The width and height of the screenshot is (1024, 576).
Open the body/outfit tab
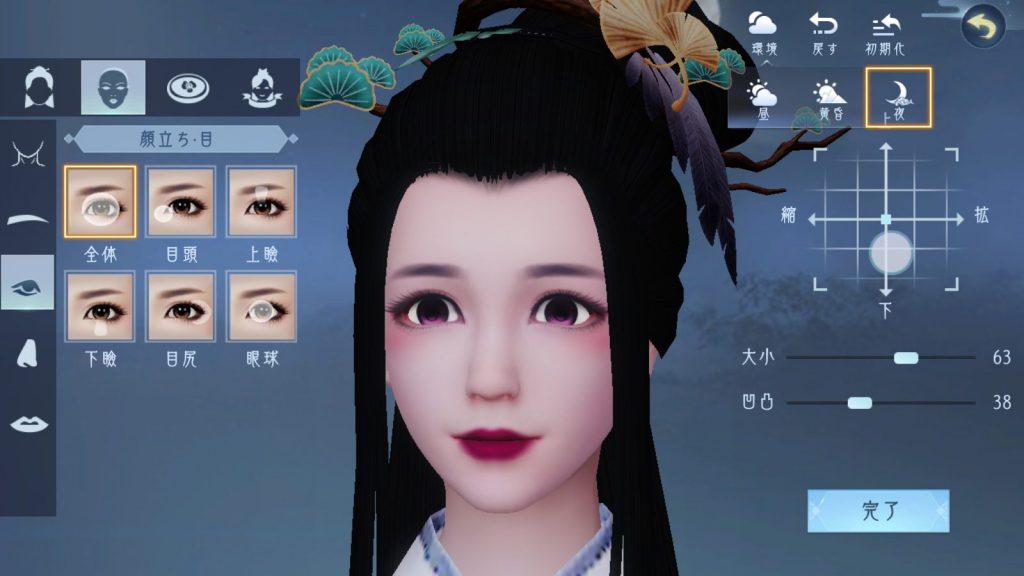261,89
